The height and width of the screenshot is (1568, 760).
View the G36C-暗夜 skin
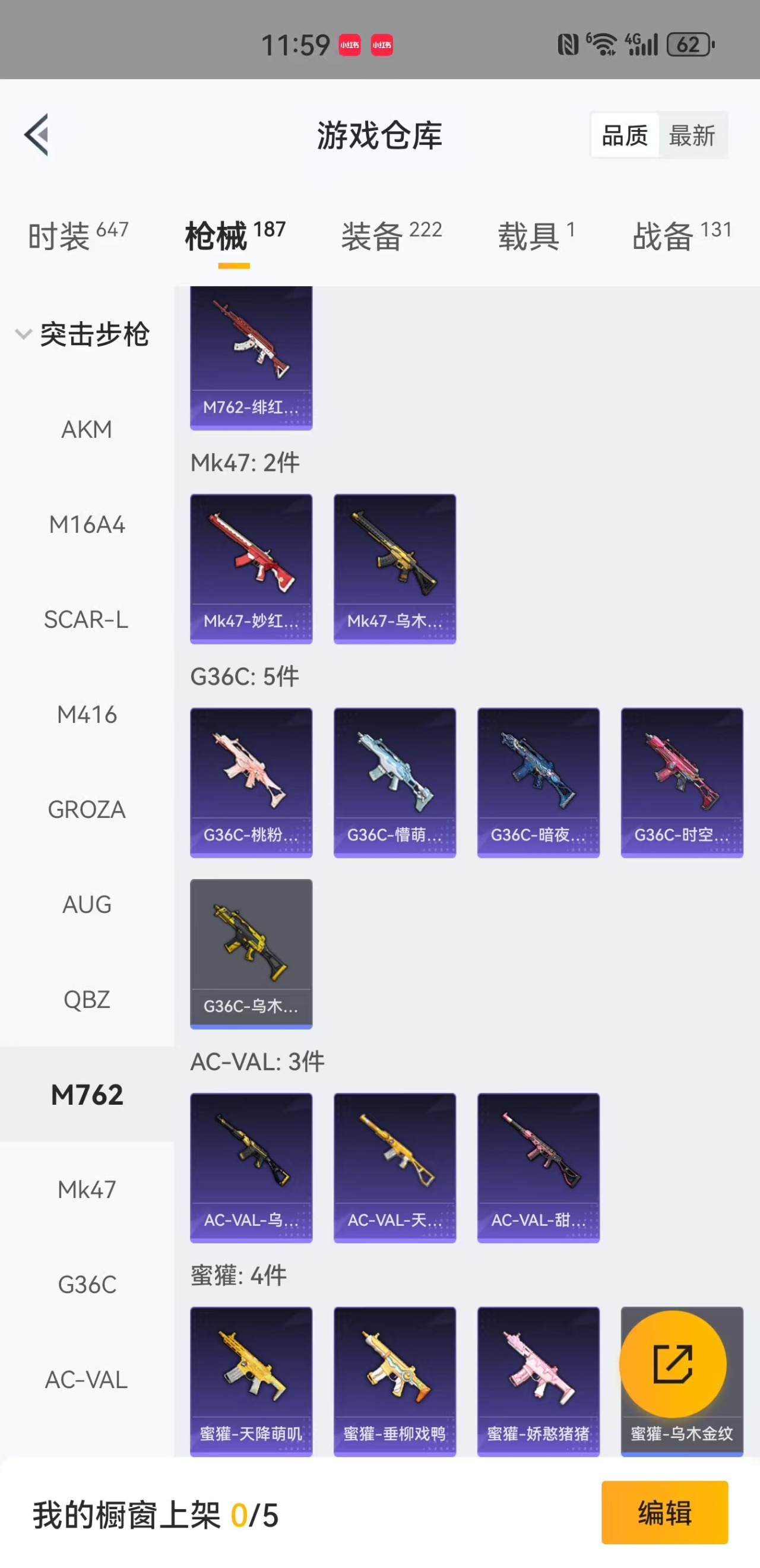[539, 782]
